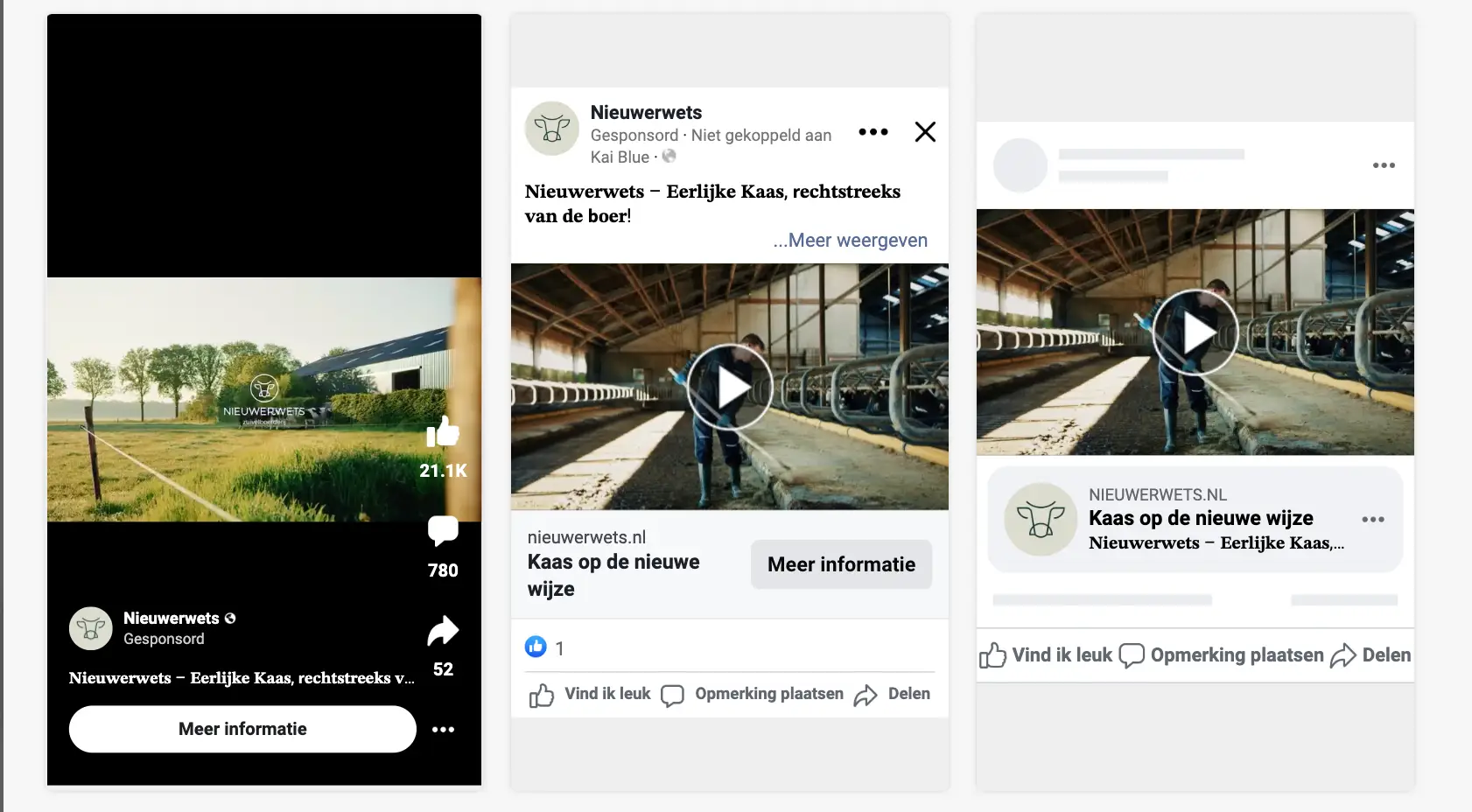Open dots menu beside placeholder profile header
This screenshot has height=812, width=1472.
(1384, 165)
